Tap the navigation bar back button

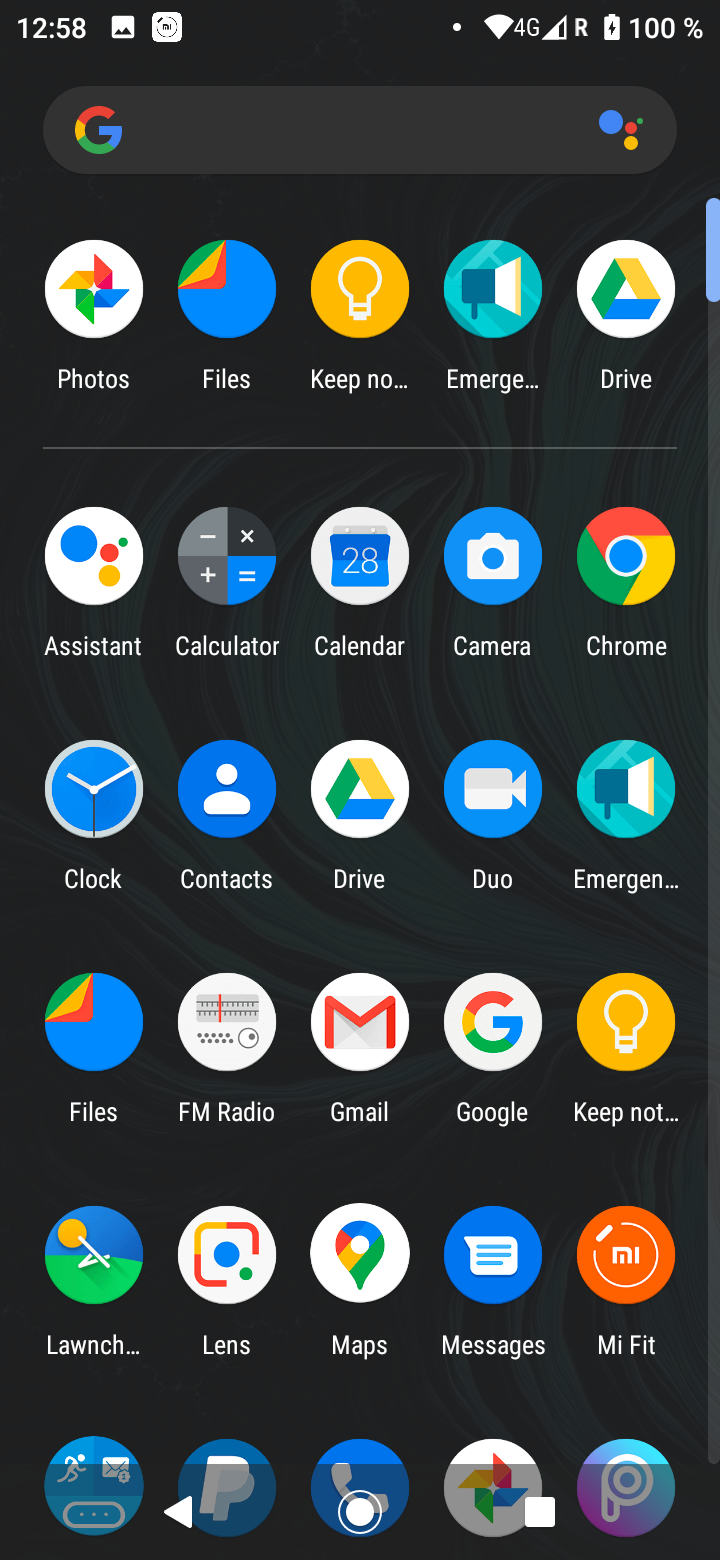tap(178, 1513)
